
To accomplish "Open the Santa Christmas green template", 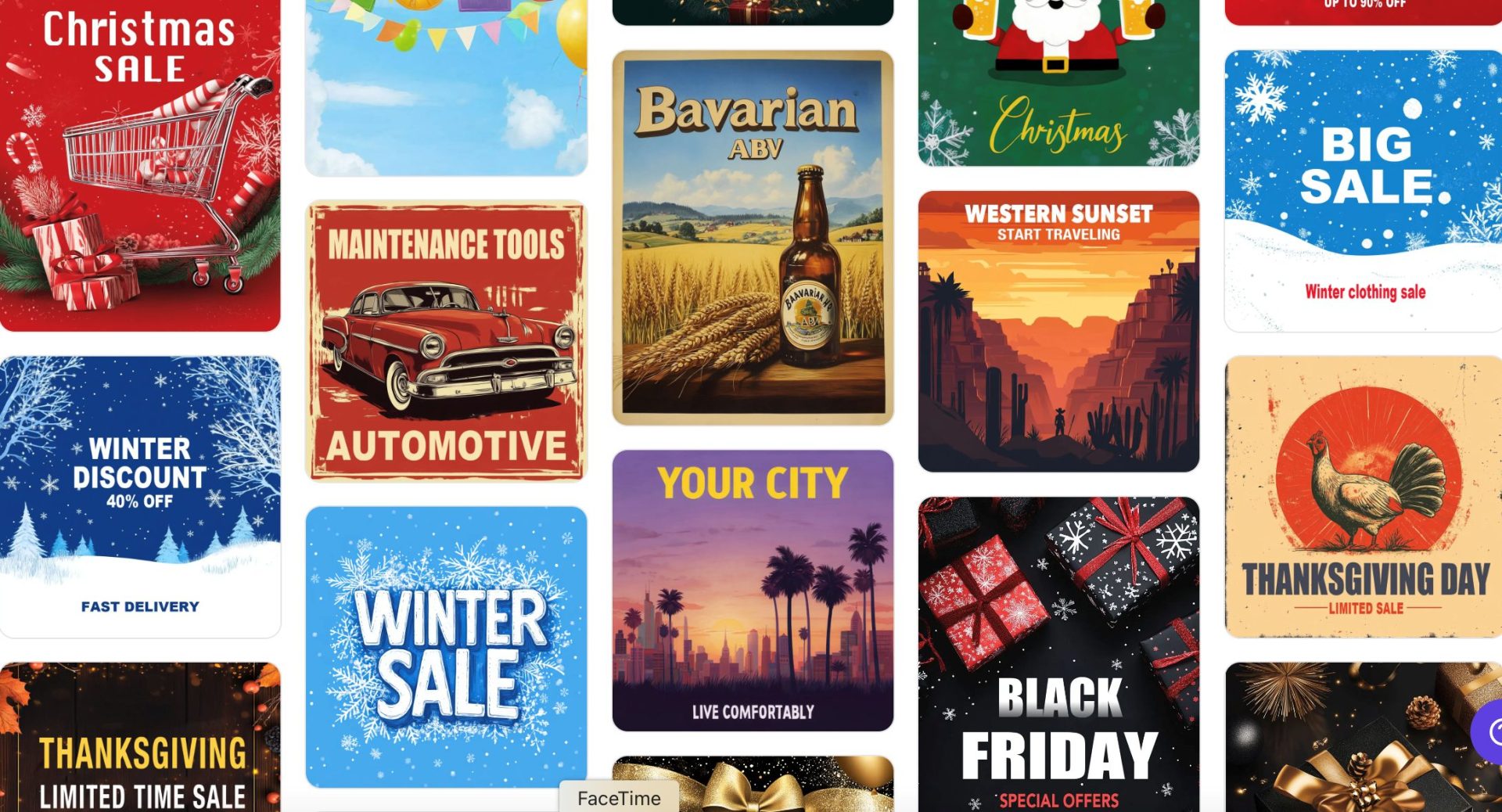I will click(1058, 82).
